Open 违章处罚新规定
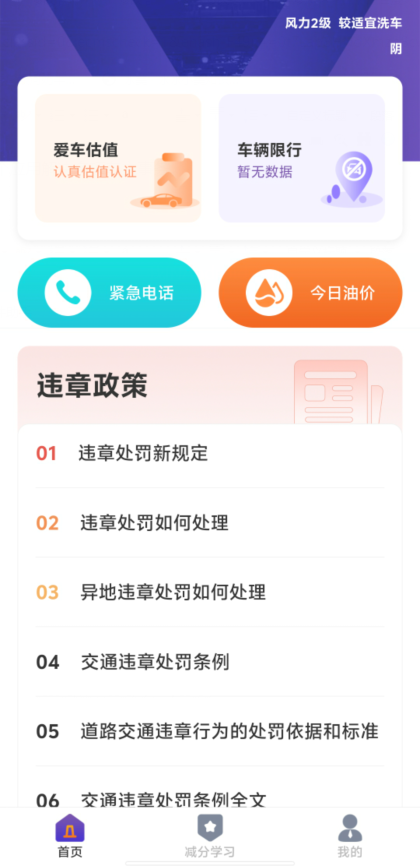The image size is (420, 866). (210, 453)
